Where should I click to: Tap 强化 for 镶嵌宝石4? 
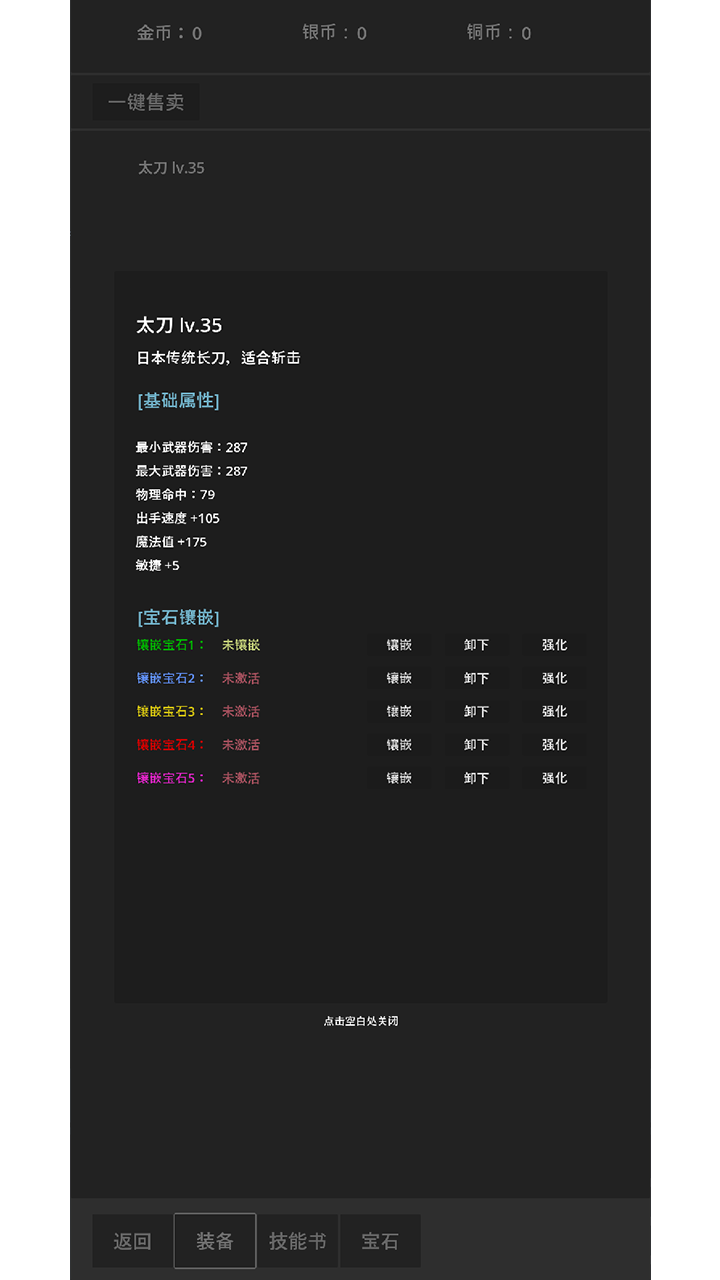(x=554, y=744)
